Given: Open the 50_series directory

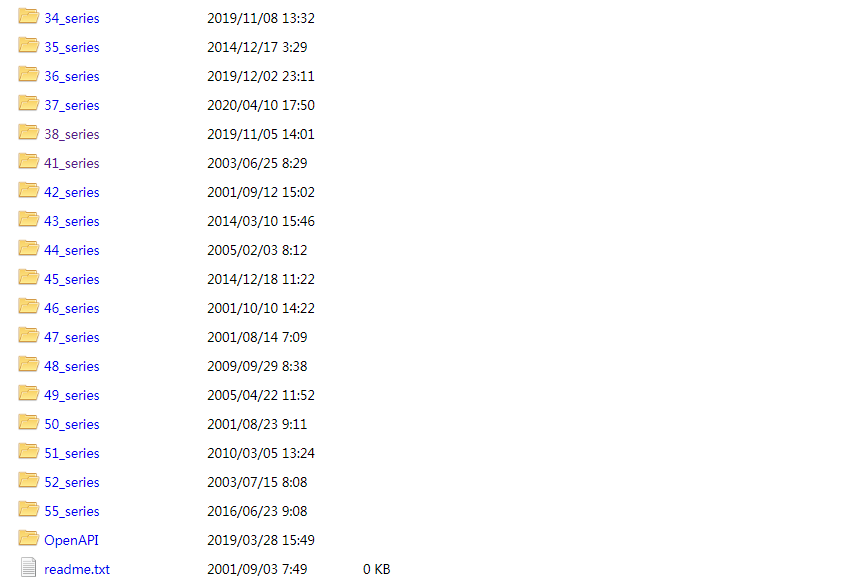Looking at the screenshot, I should tap(71, 424).
